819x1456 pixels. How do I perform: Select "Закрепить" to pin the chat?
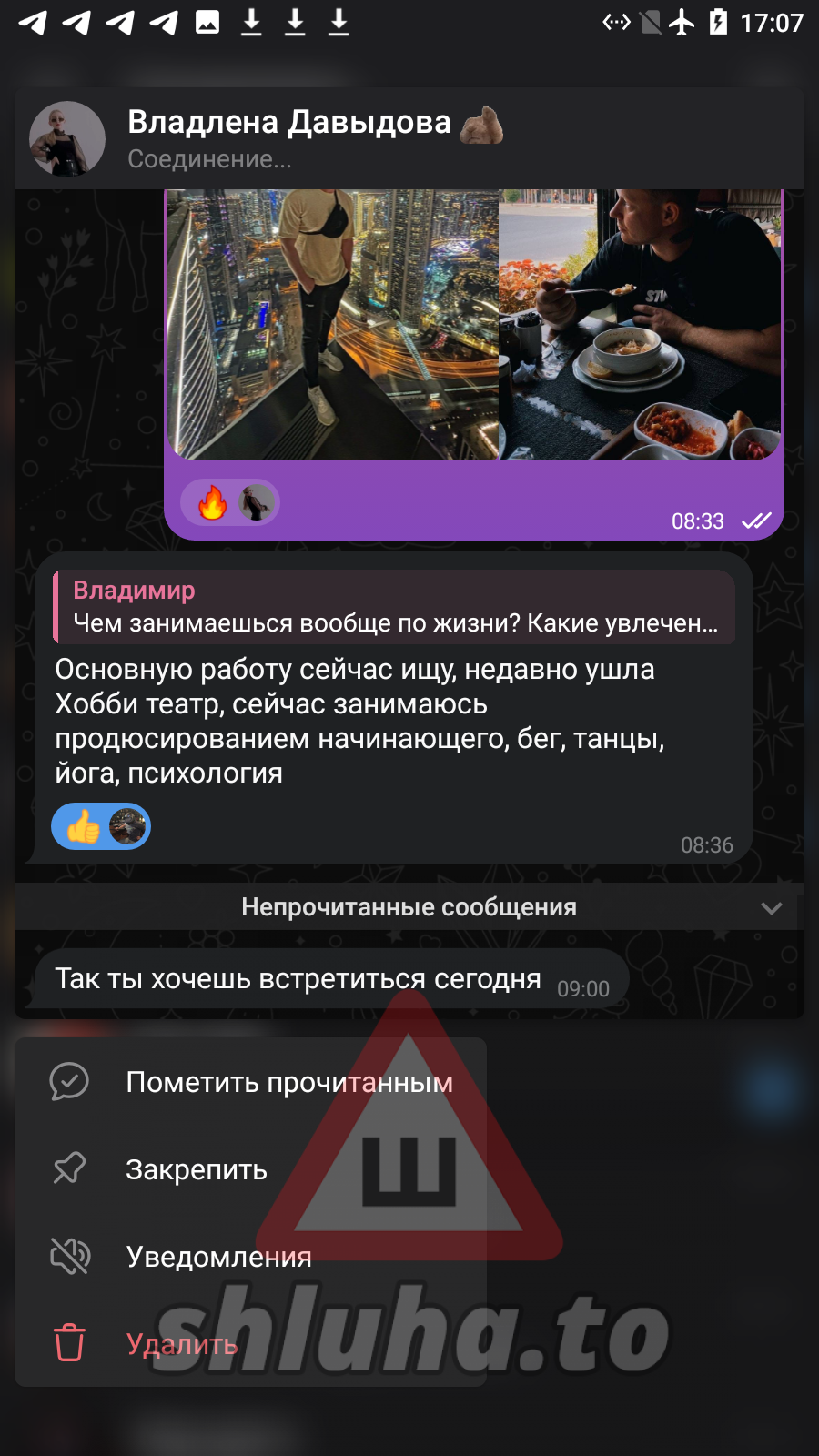pos(196,1169)
